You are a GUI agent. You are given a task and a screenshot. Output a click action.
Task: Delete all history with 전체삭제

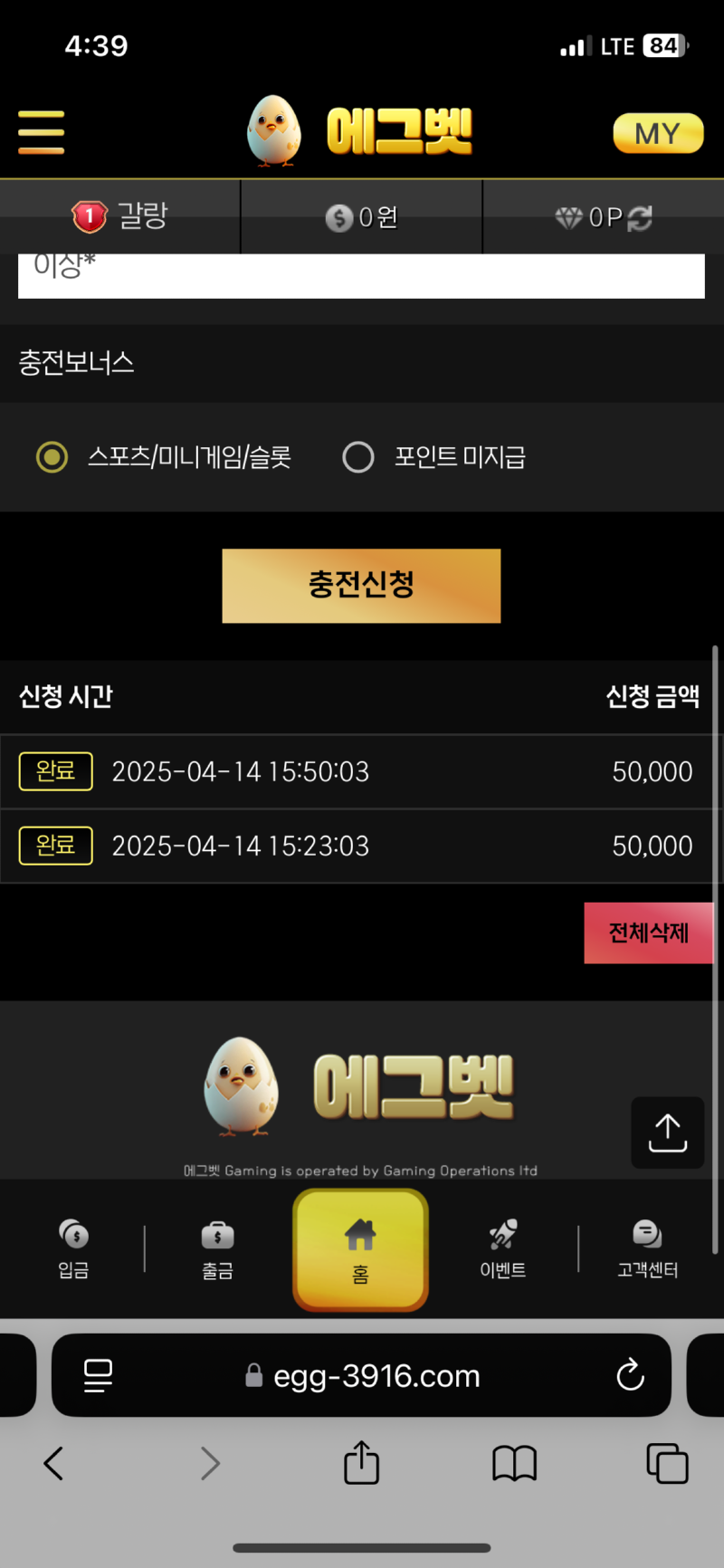coord(648,932)
